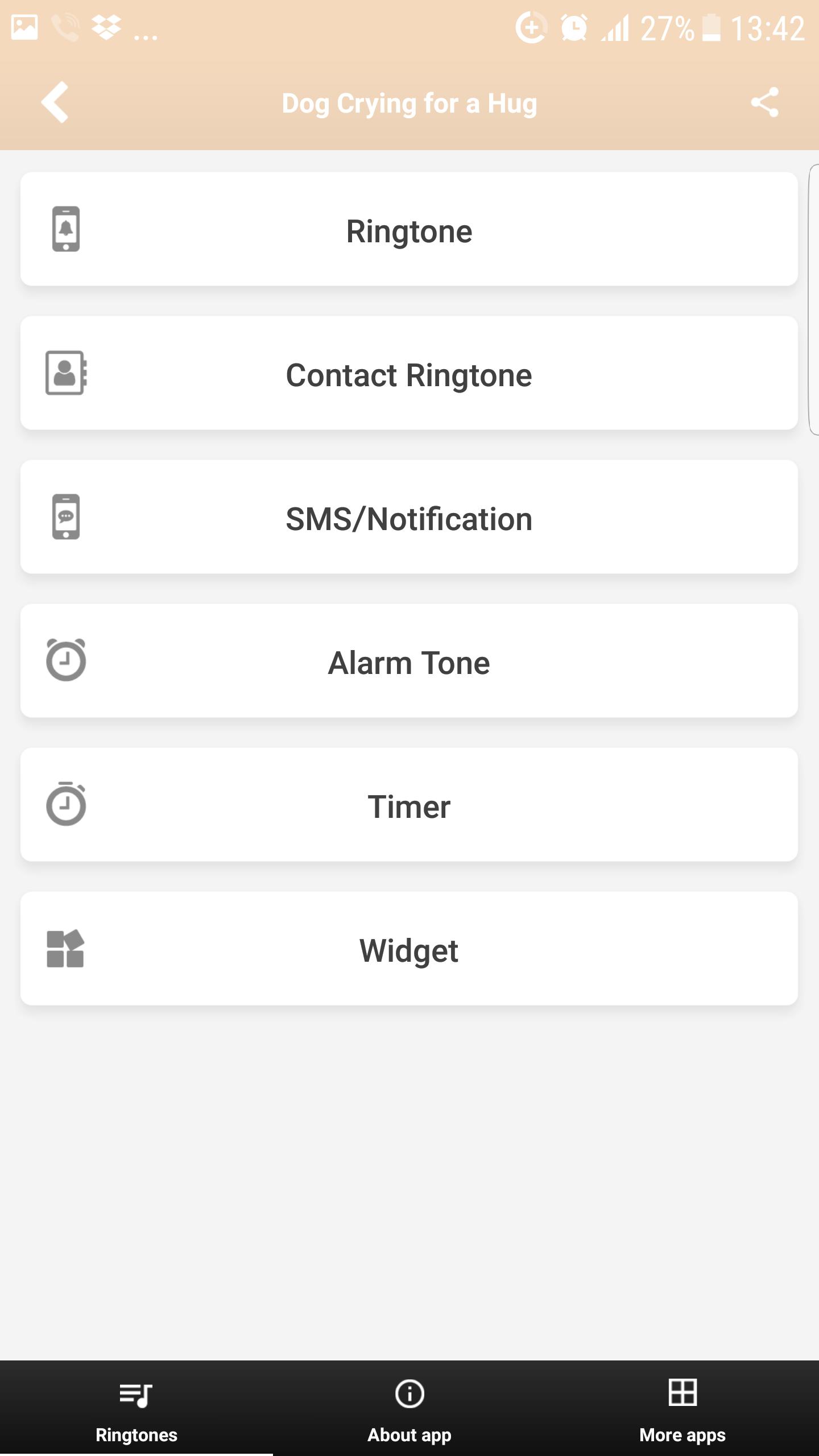Set sound as Ringtone

(x=409, y=230)
